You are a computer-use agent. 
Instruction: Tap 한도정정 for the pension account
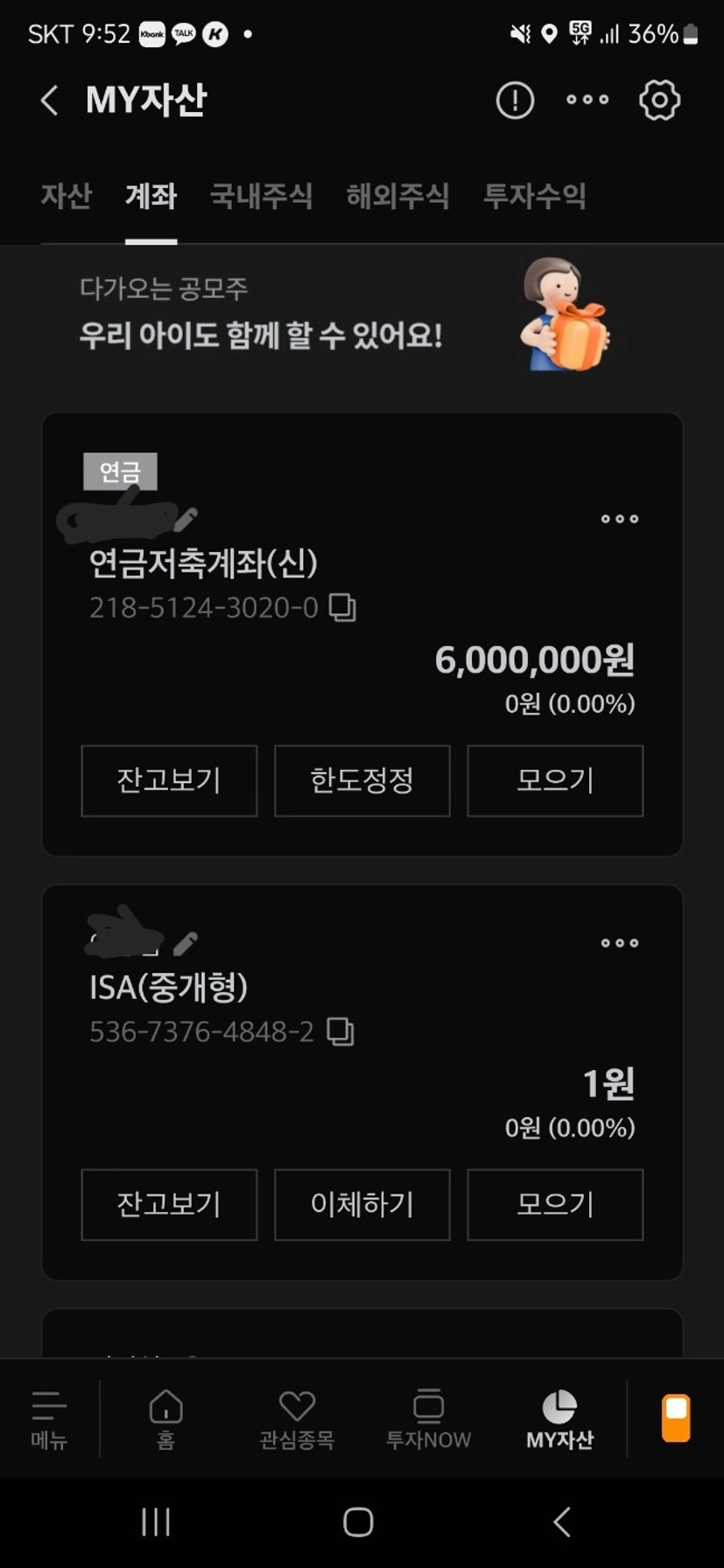[x=362, y=780]
